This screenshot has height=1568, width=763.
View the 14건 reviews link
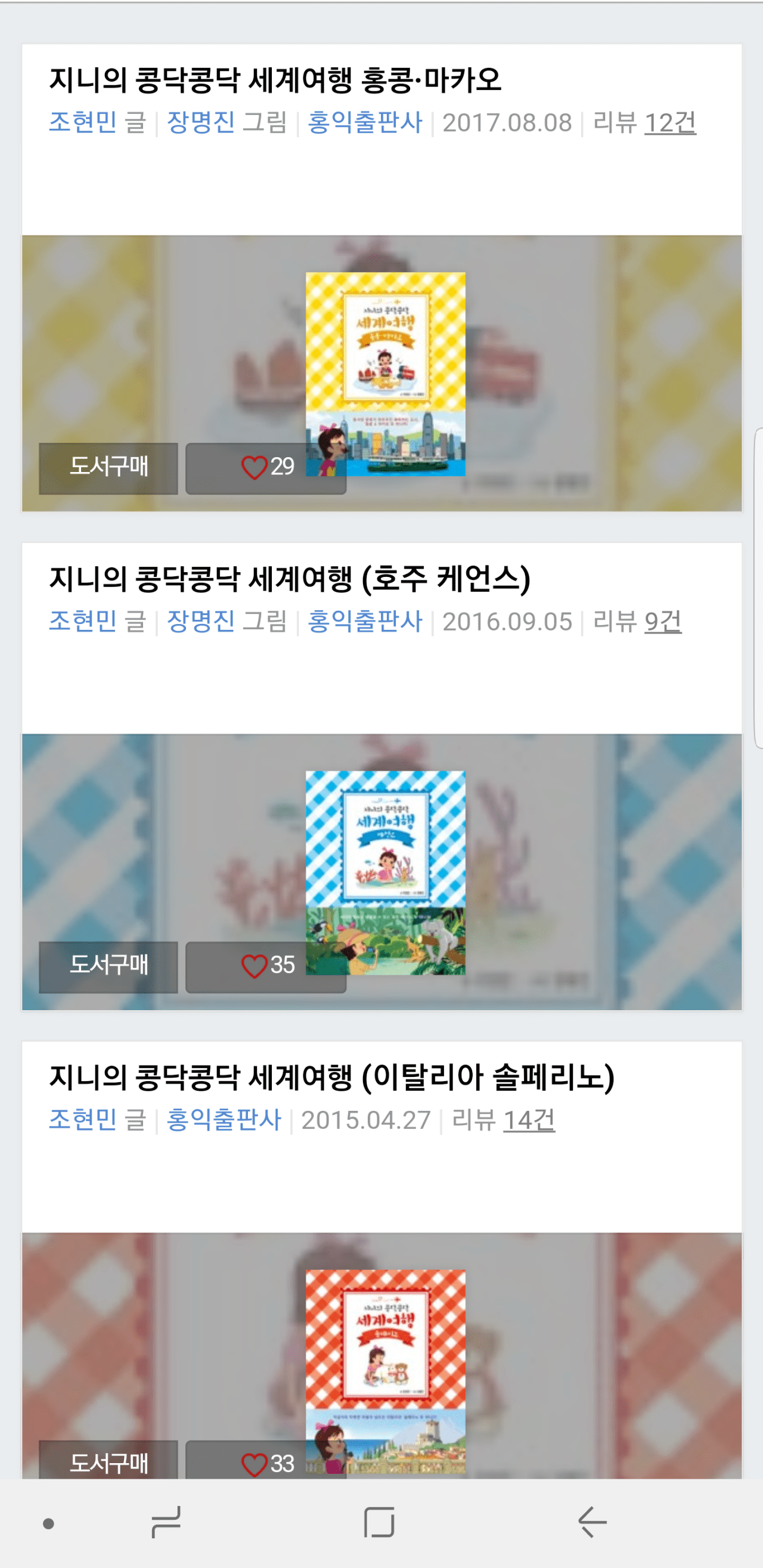pyautogui.click(x=529, y=1120)
